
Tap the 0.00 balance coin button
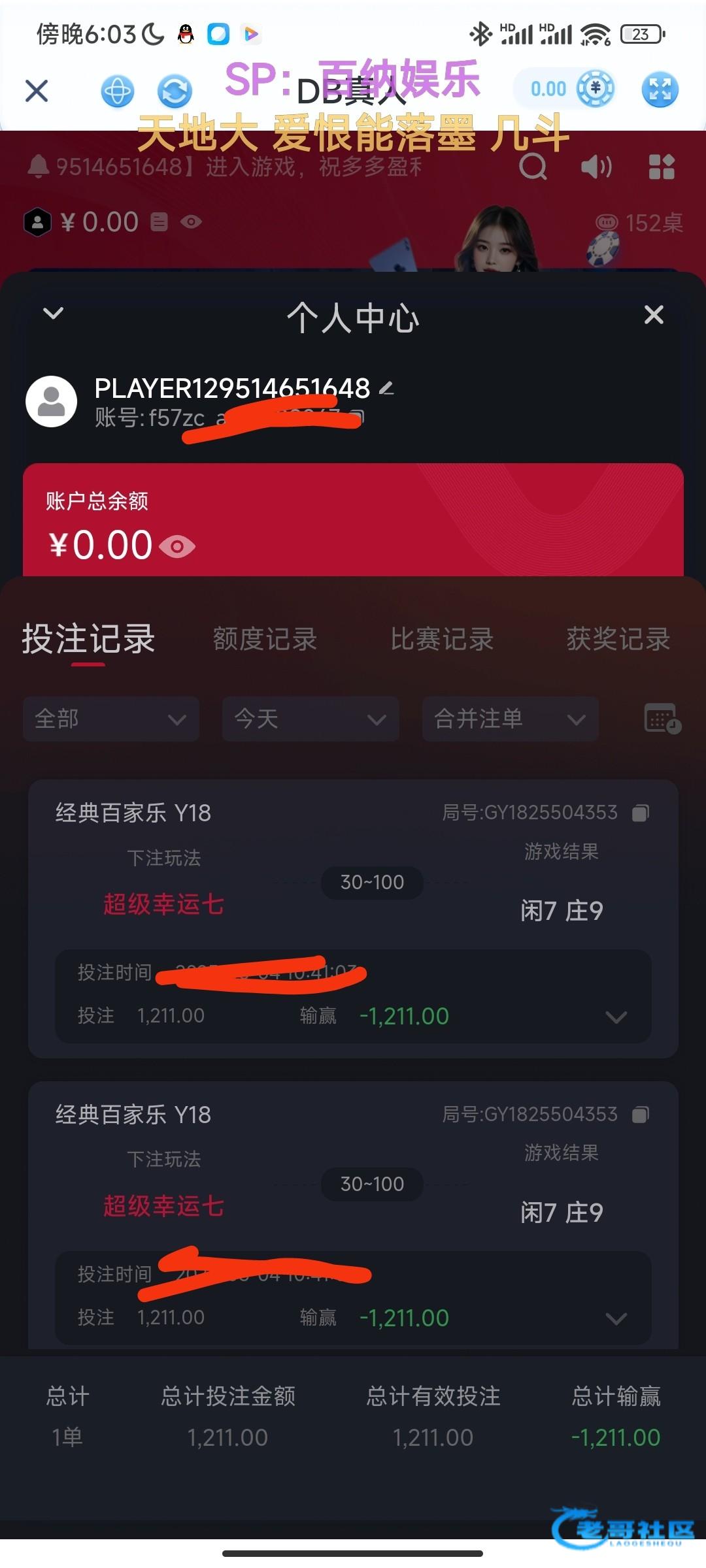pyautogui.click(x=565, y=89)
